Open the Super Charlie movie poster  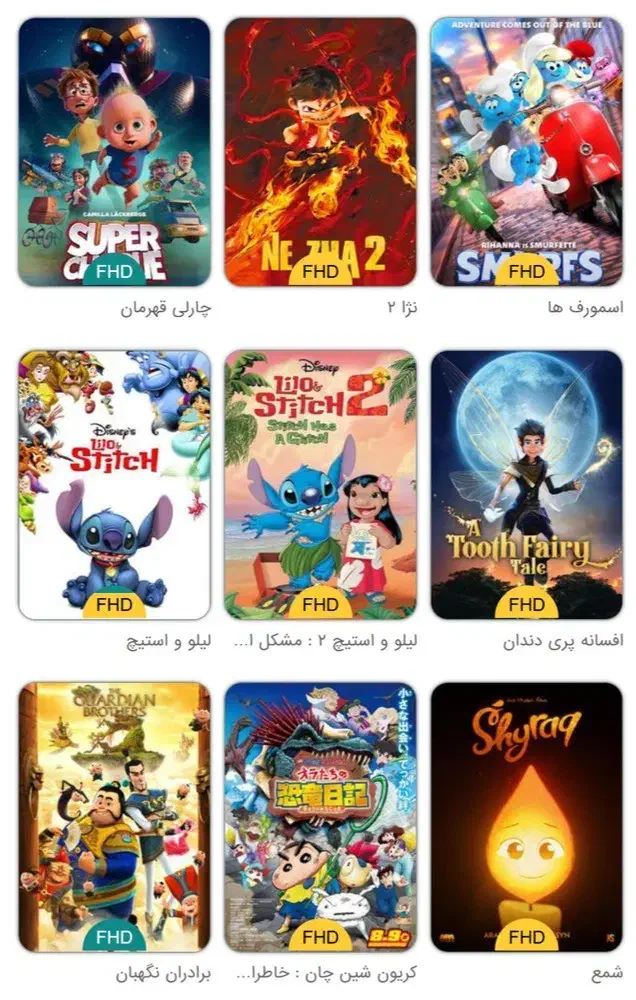(114, 152)
